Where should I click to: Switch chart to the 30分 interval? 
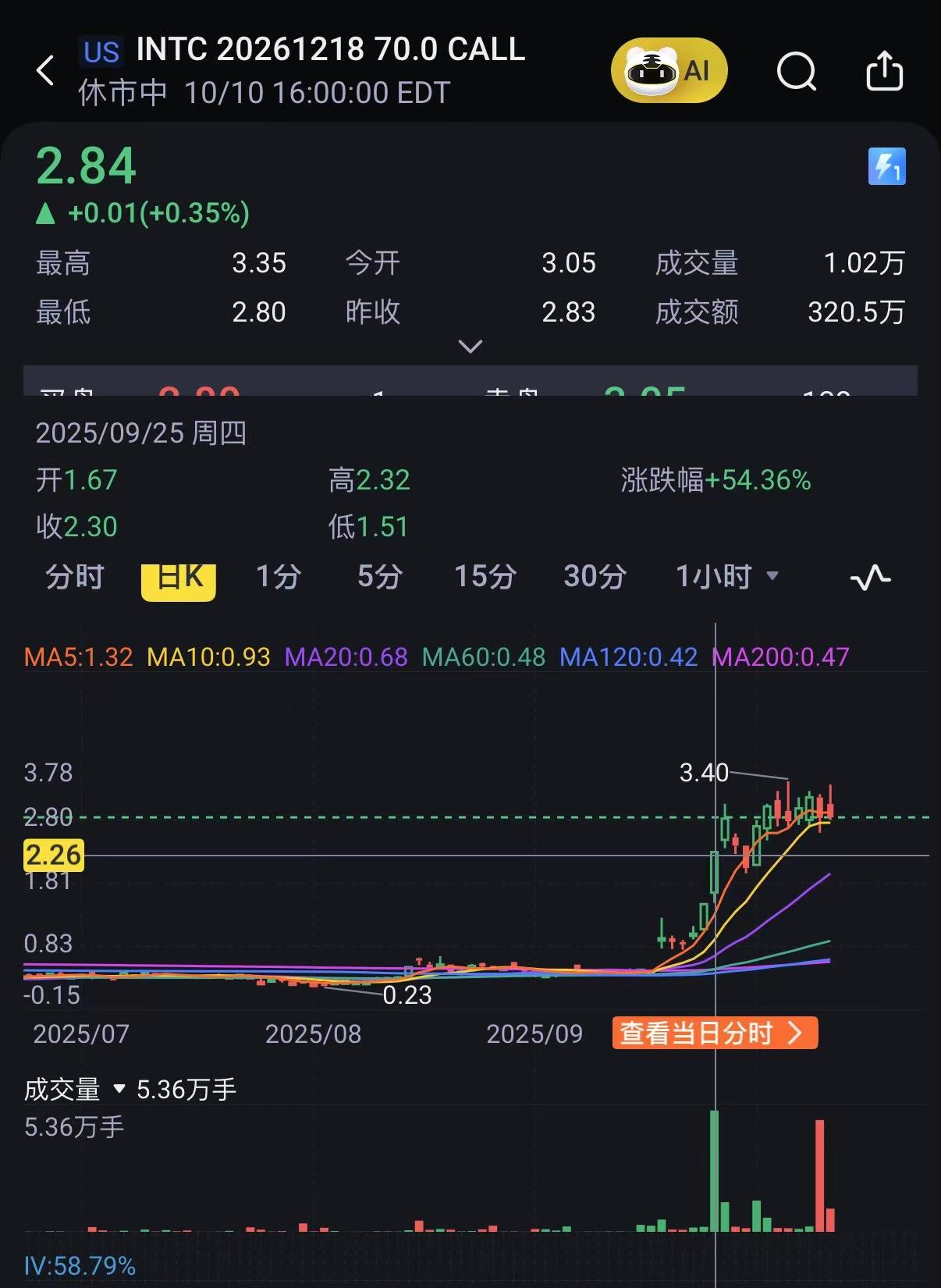[595, 577]
